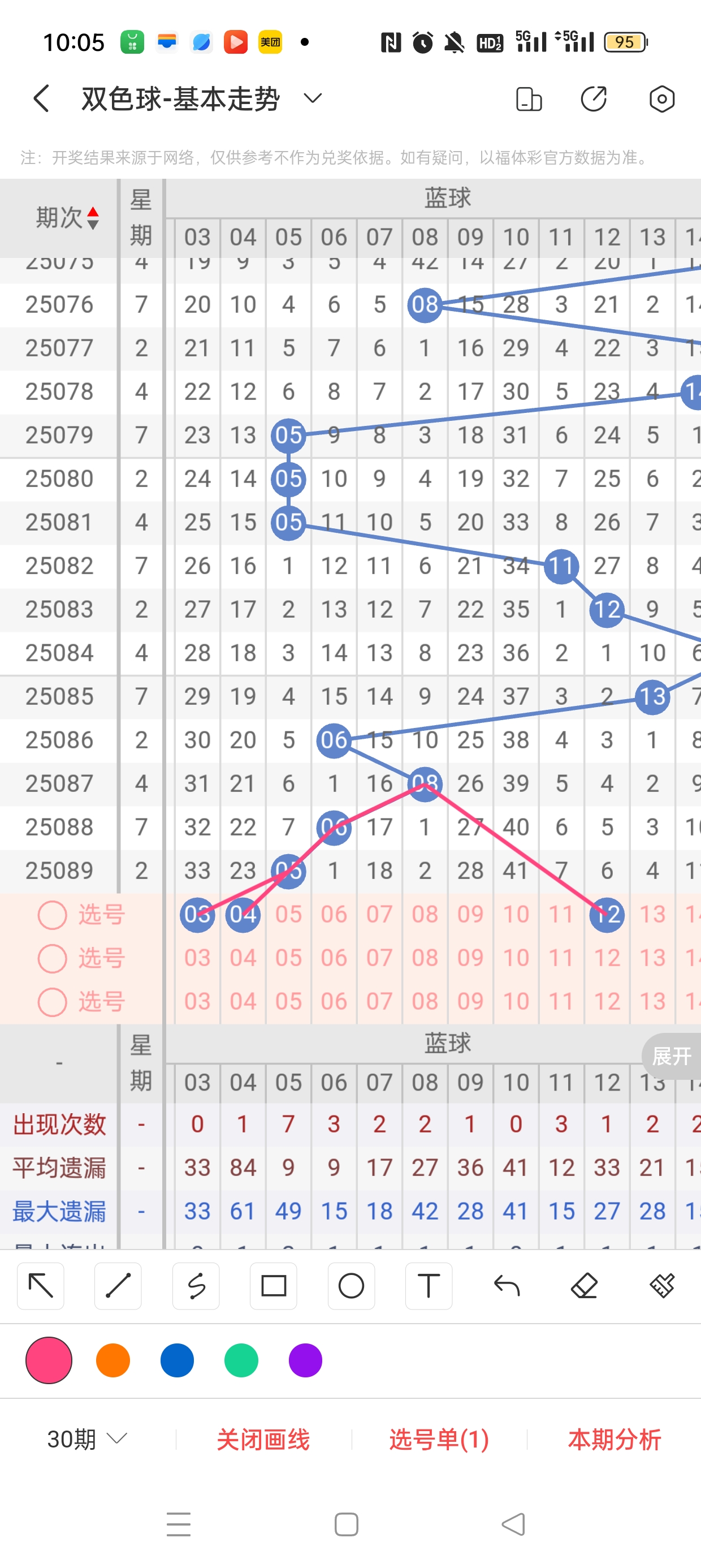Select the arrow drawing tool
701x1568 pixels.
(x=41, y=1286)
